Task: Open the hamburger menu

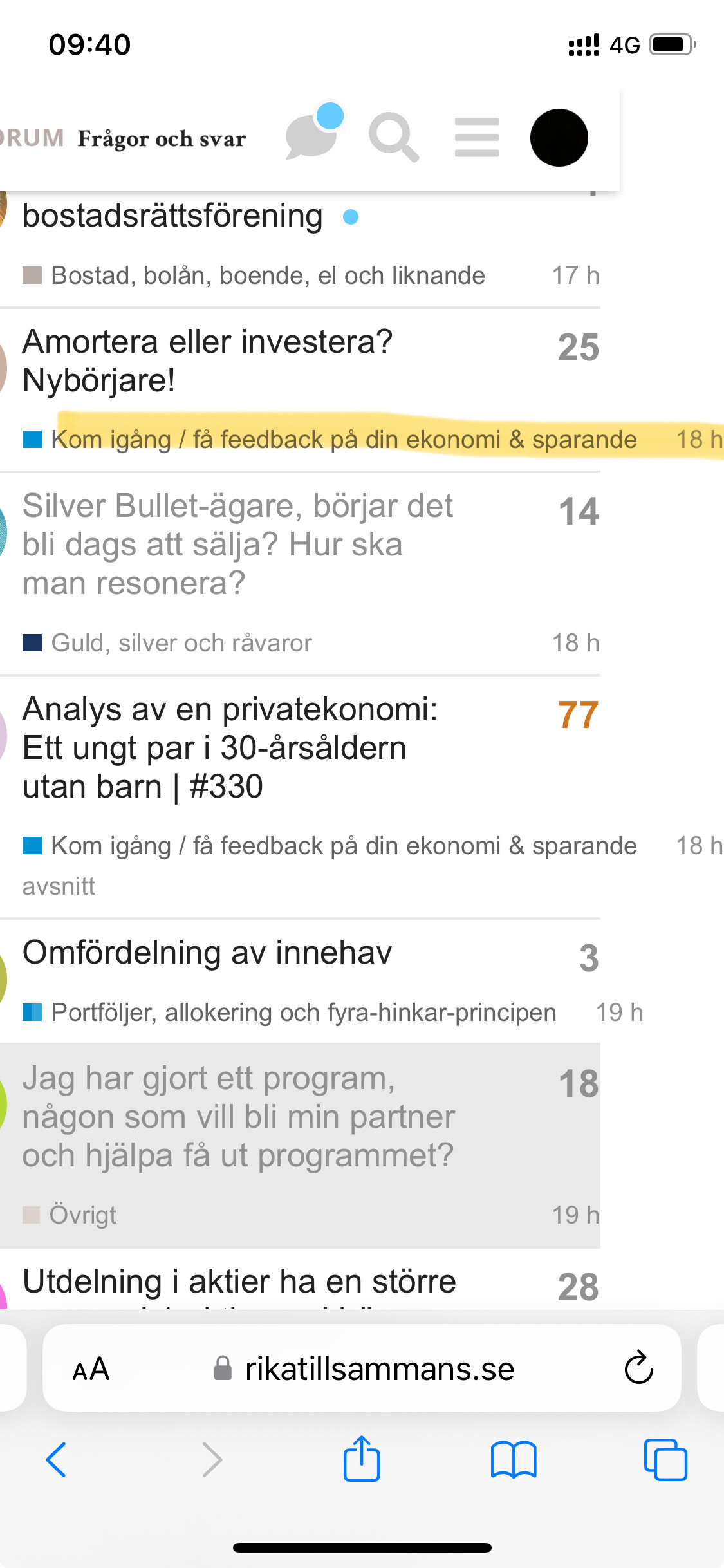Action: pyautogui.click(x=477, y=137)
